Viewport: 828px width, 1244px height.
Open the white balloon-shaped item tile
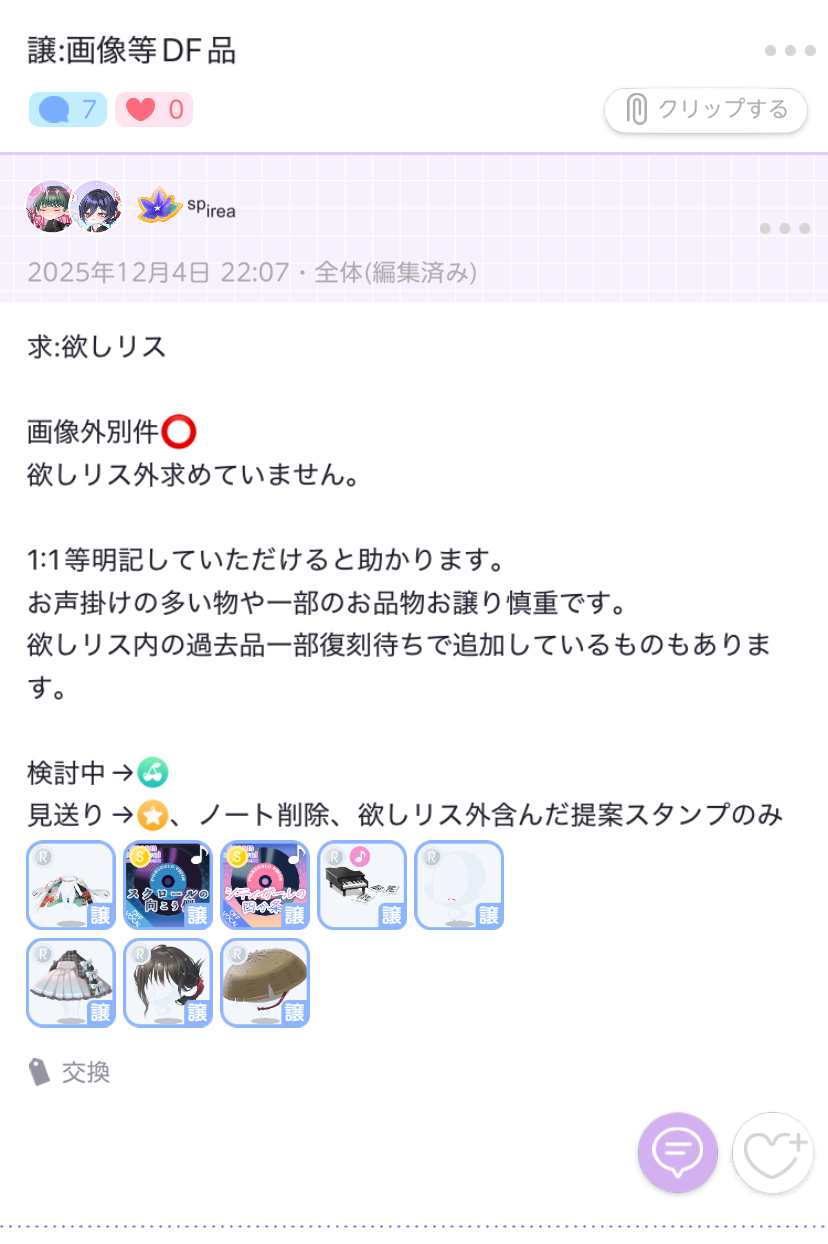click(459, 885)
